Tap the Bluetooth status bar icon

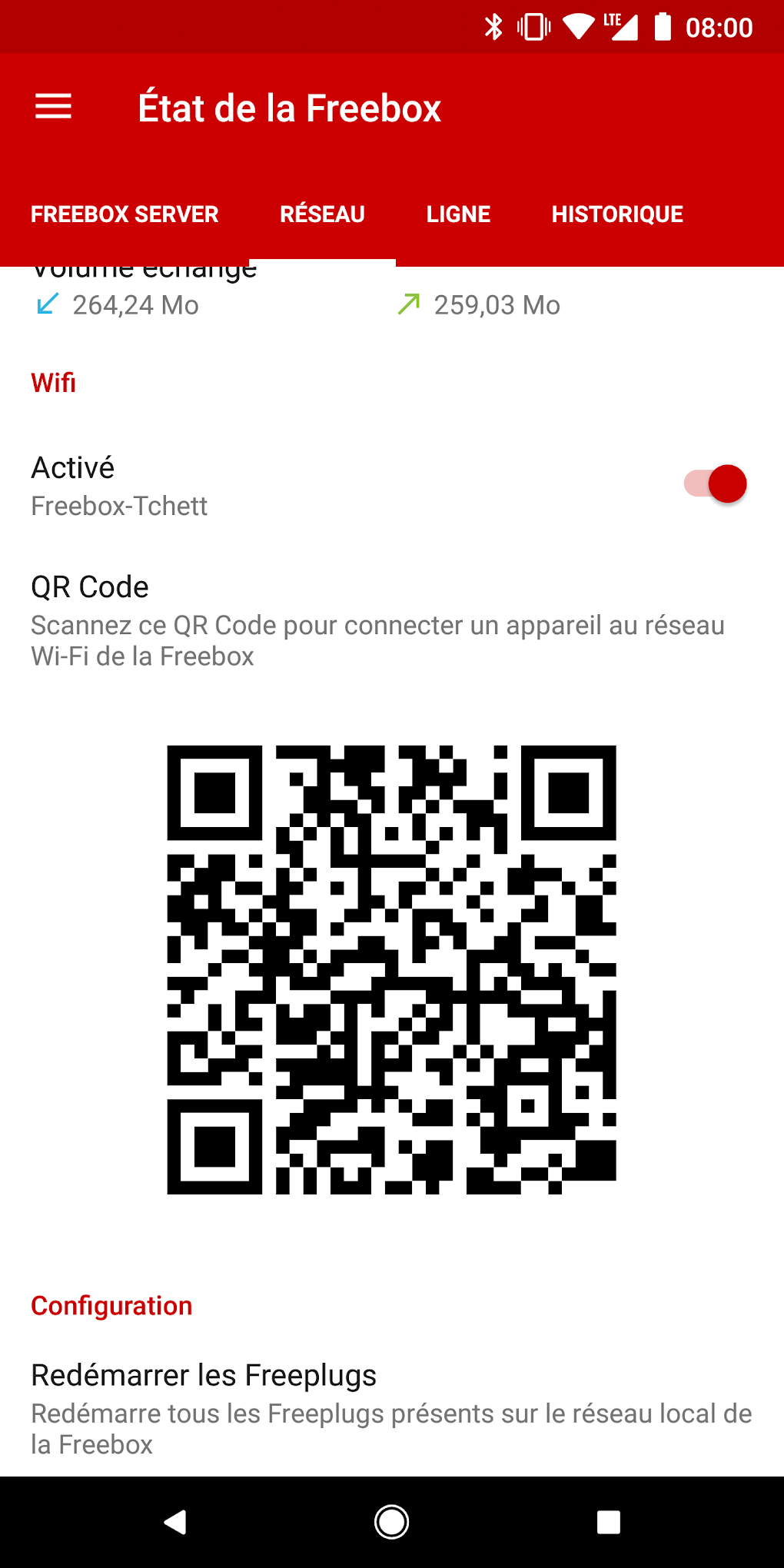pos(494,26)
